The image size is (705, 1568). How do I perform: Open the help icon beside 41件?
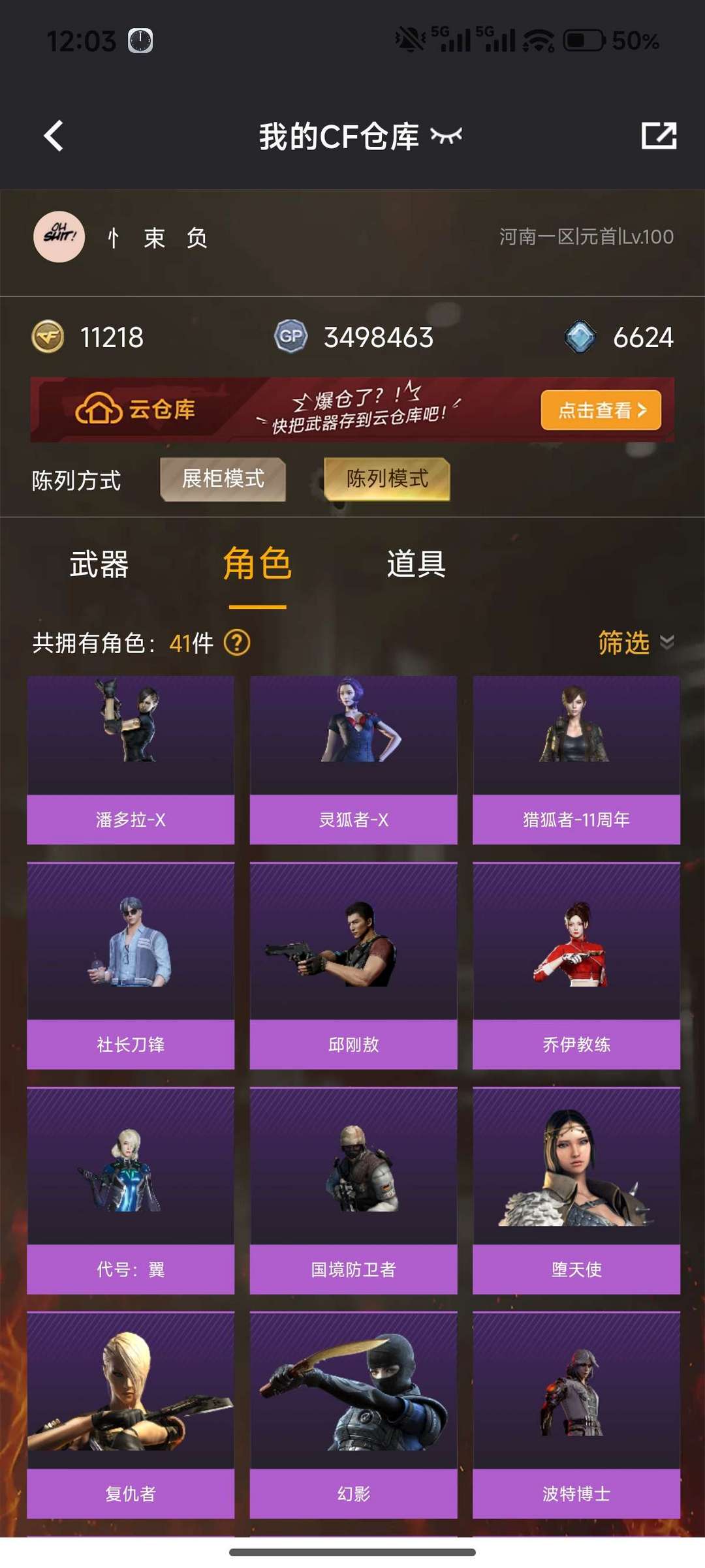point(237,643)
